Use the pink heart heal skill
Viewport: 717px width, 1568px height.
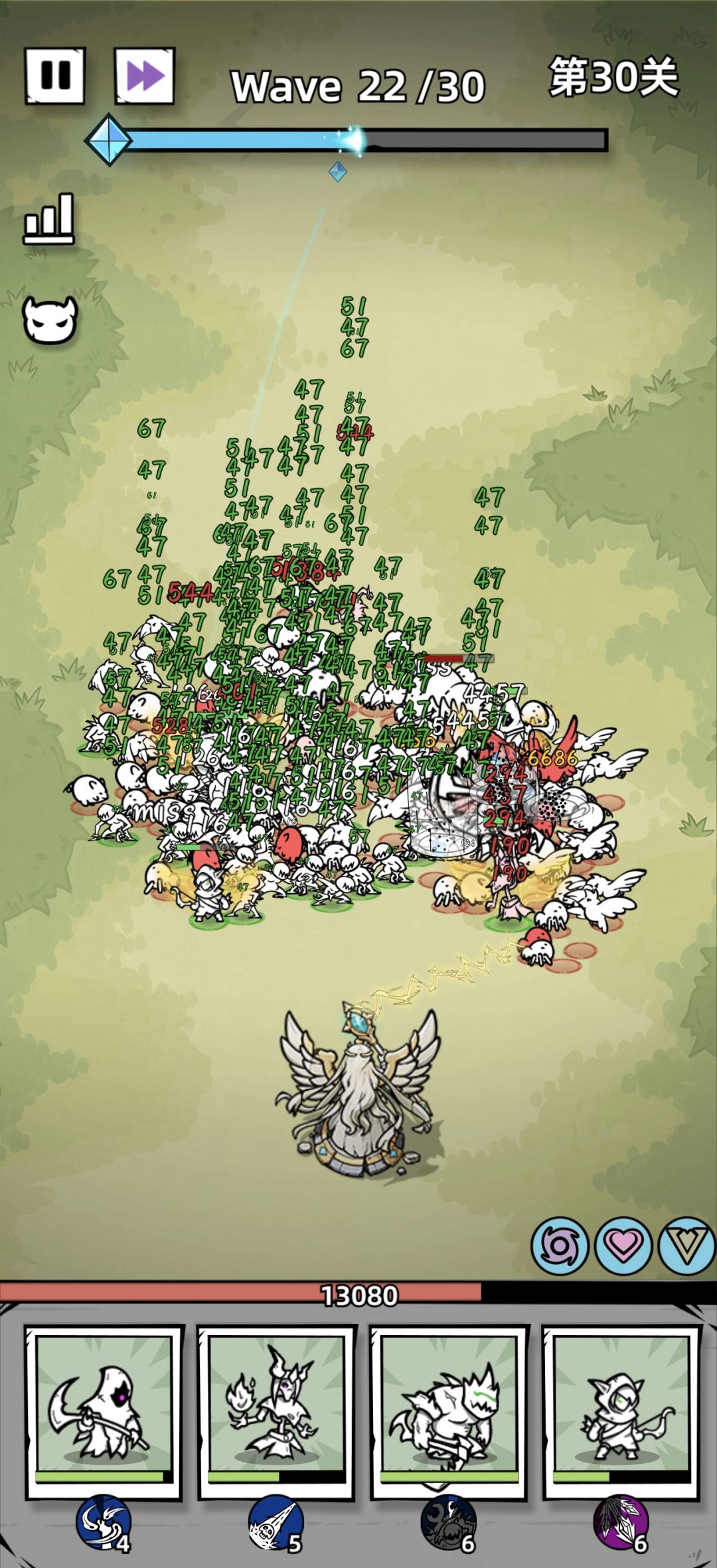[x=623, y=1246]
